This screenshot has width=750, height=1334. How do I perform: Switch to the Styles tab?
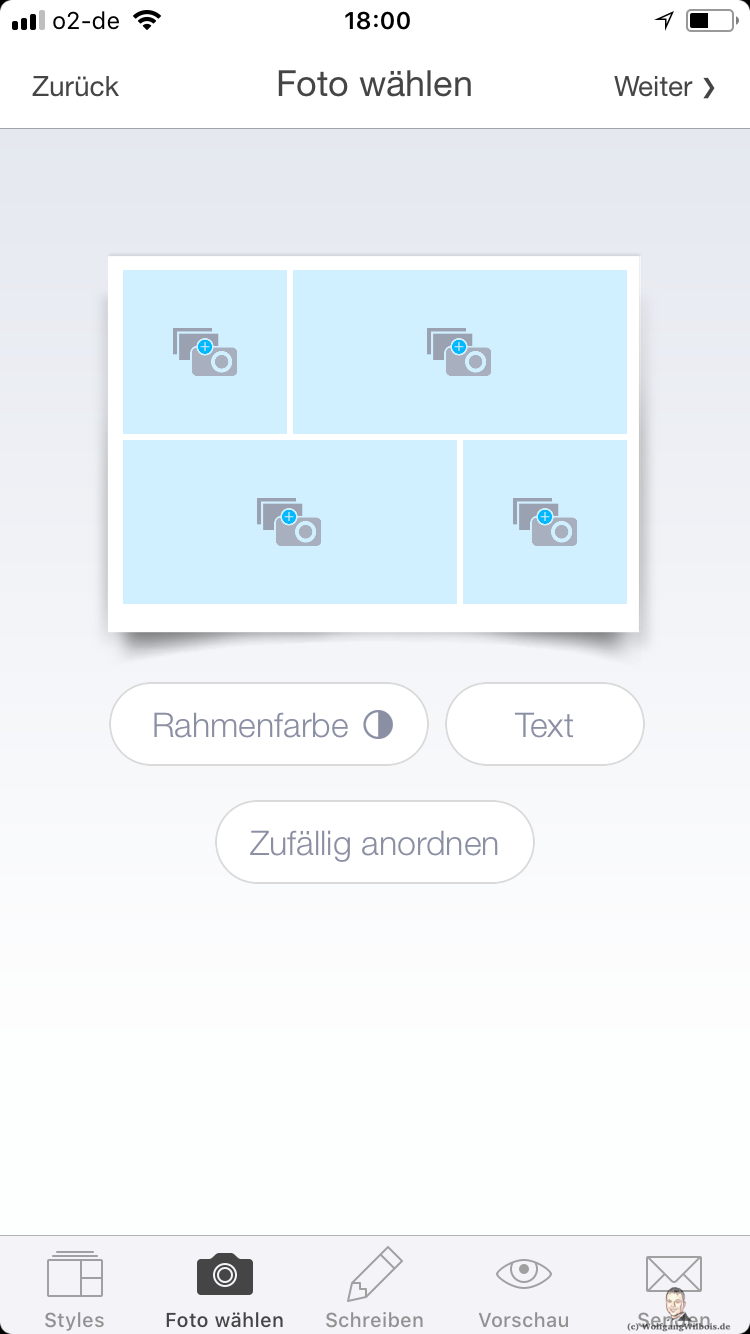[x=75, y=1290]
